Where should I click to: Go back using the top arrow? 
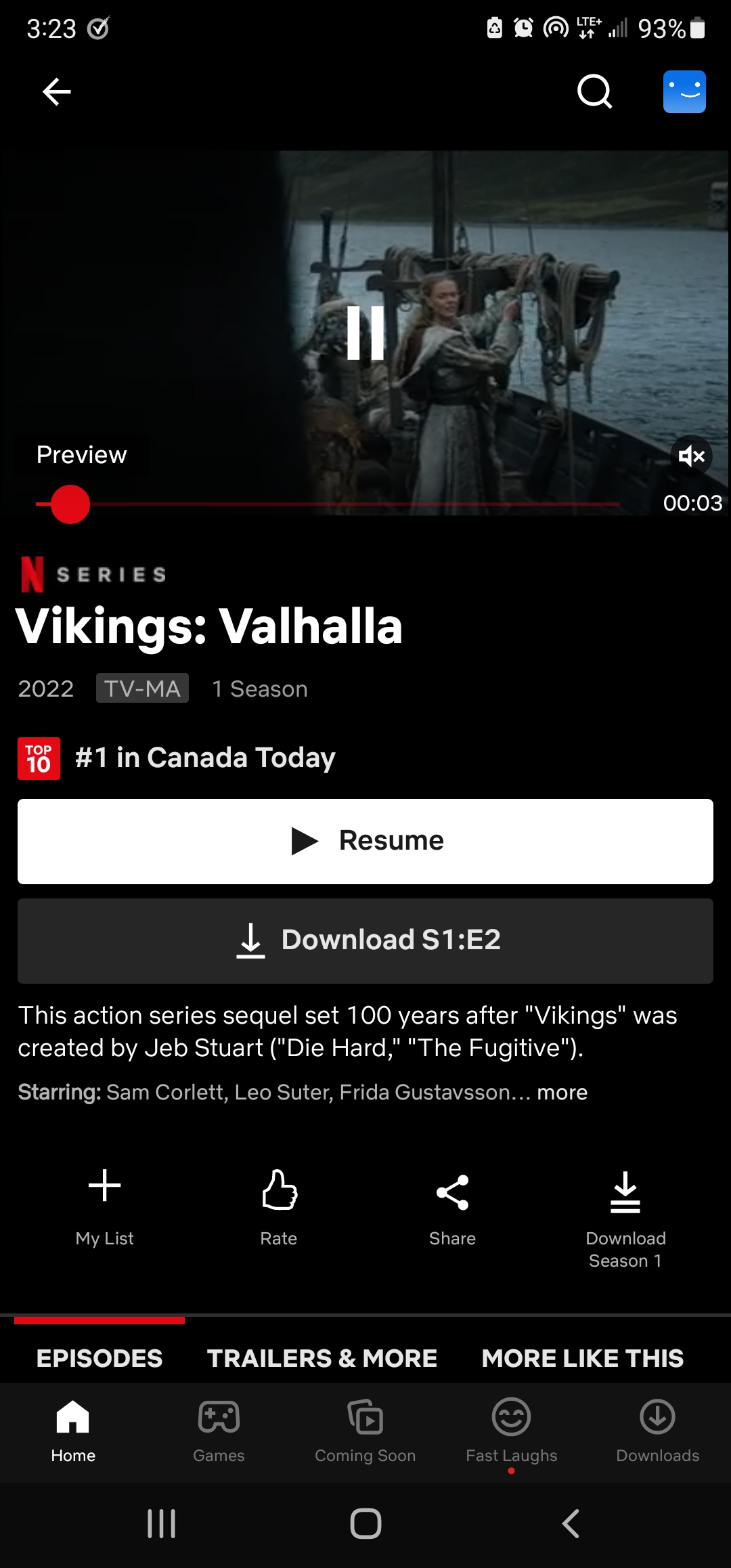pos(57,92)
